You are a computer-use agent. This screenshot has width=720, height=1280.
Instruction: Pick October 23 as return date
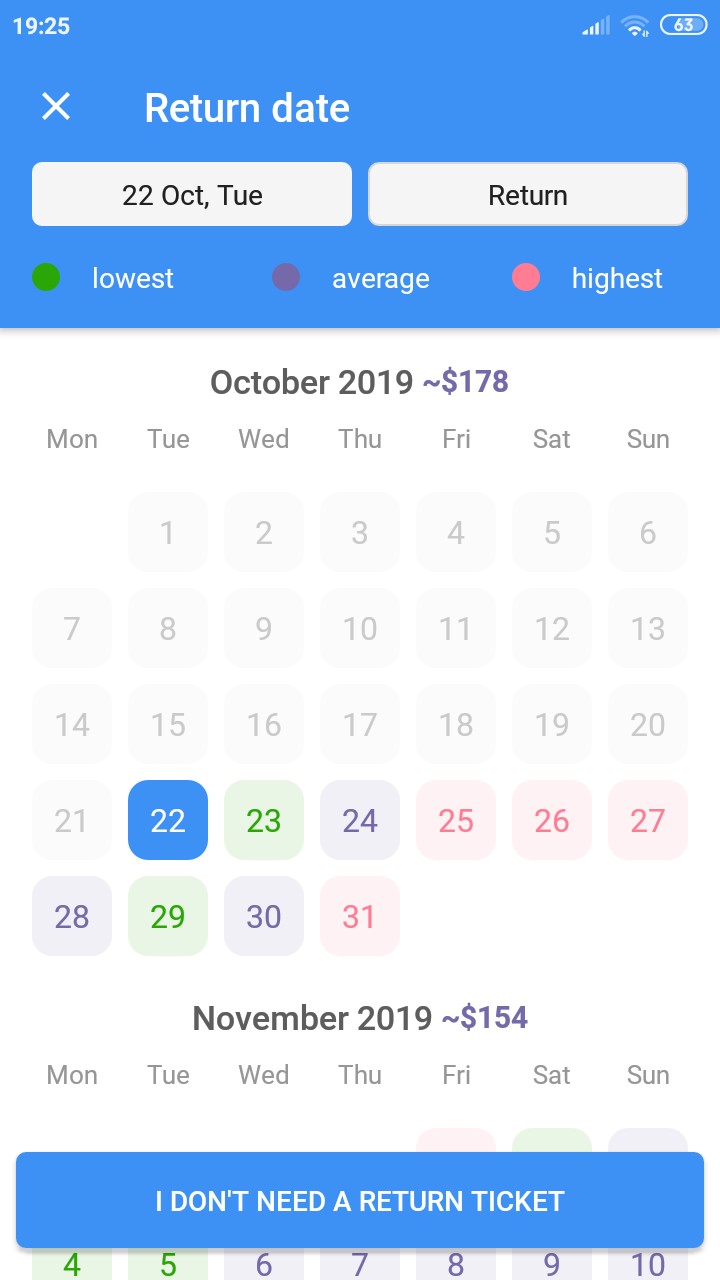point(264,820)
